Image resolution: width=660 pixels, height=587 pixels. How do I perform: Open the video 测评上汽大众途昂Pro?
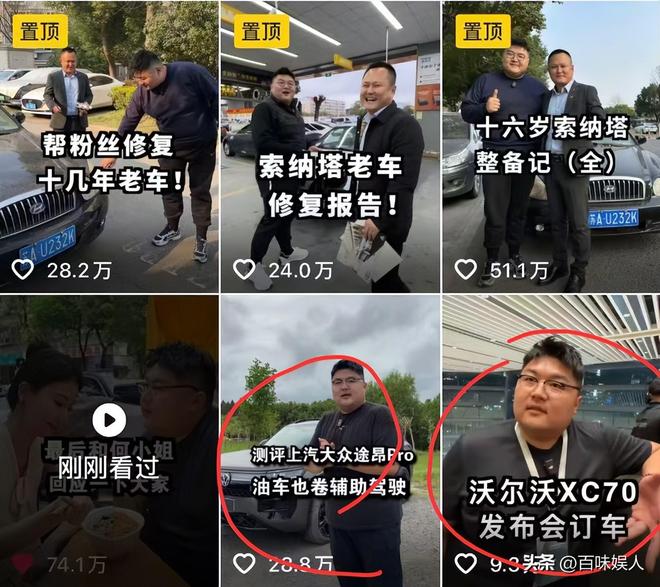click(330, 440)
